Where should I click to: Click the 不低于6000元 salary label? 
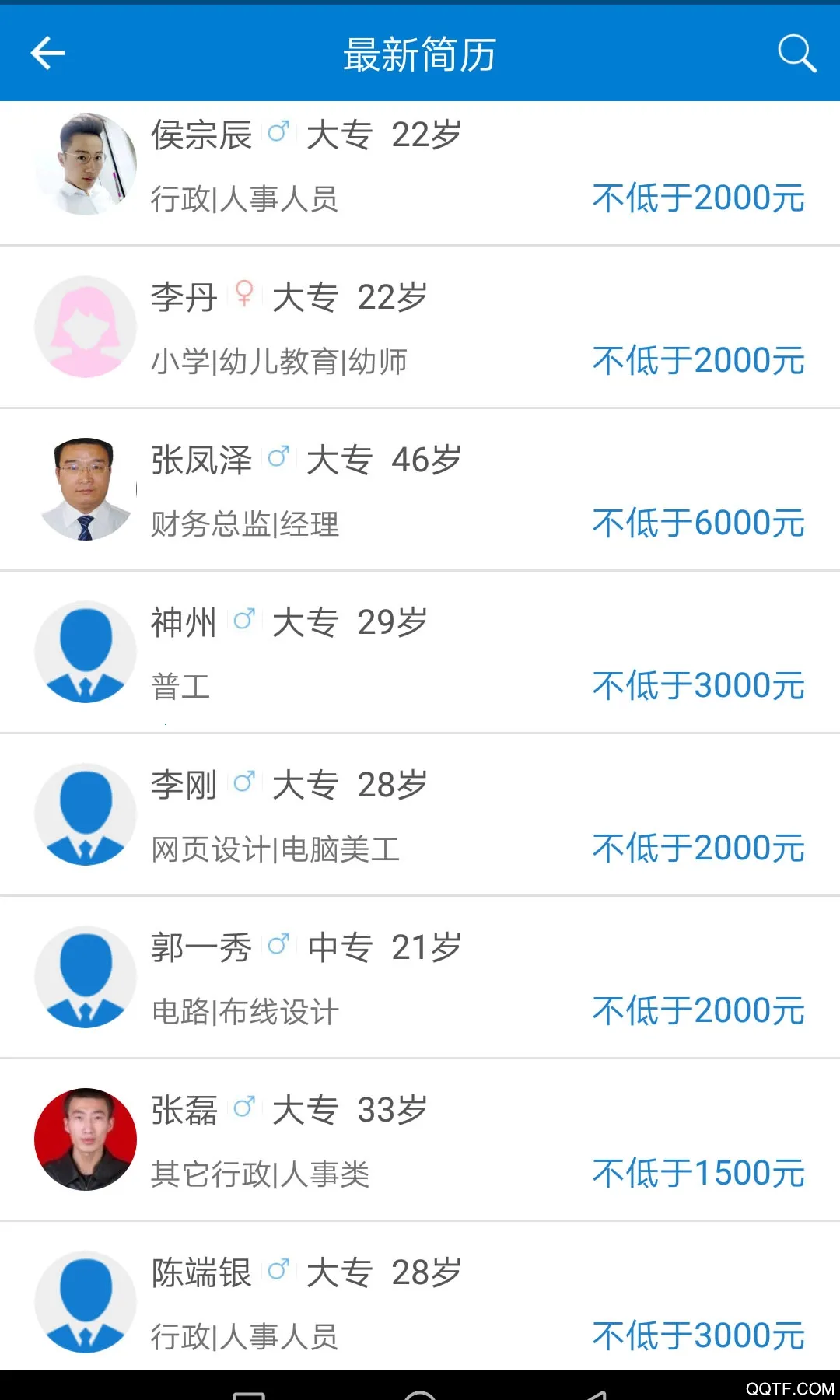(x=698, y=523)
